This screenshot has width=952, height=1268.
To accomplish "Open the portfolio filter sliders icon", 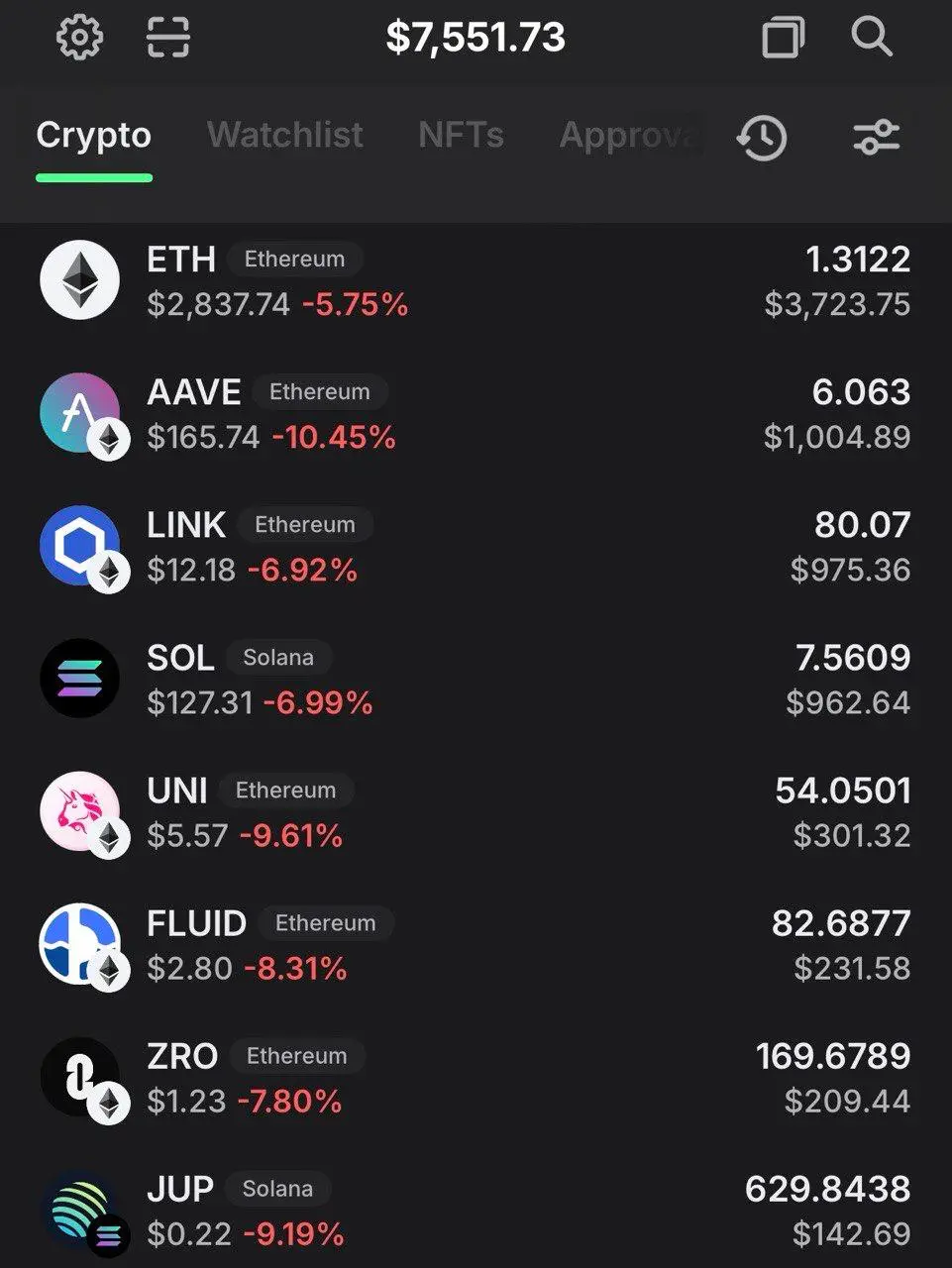I will tap(876, 139).
